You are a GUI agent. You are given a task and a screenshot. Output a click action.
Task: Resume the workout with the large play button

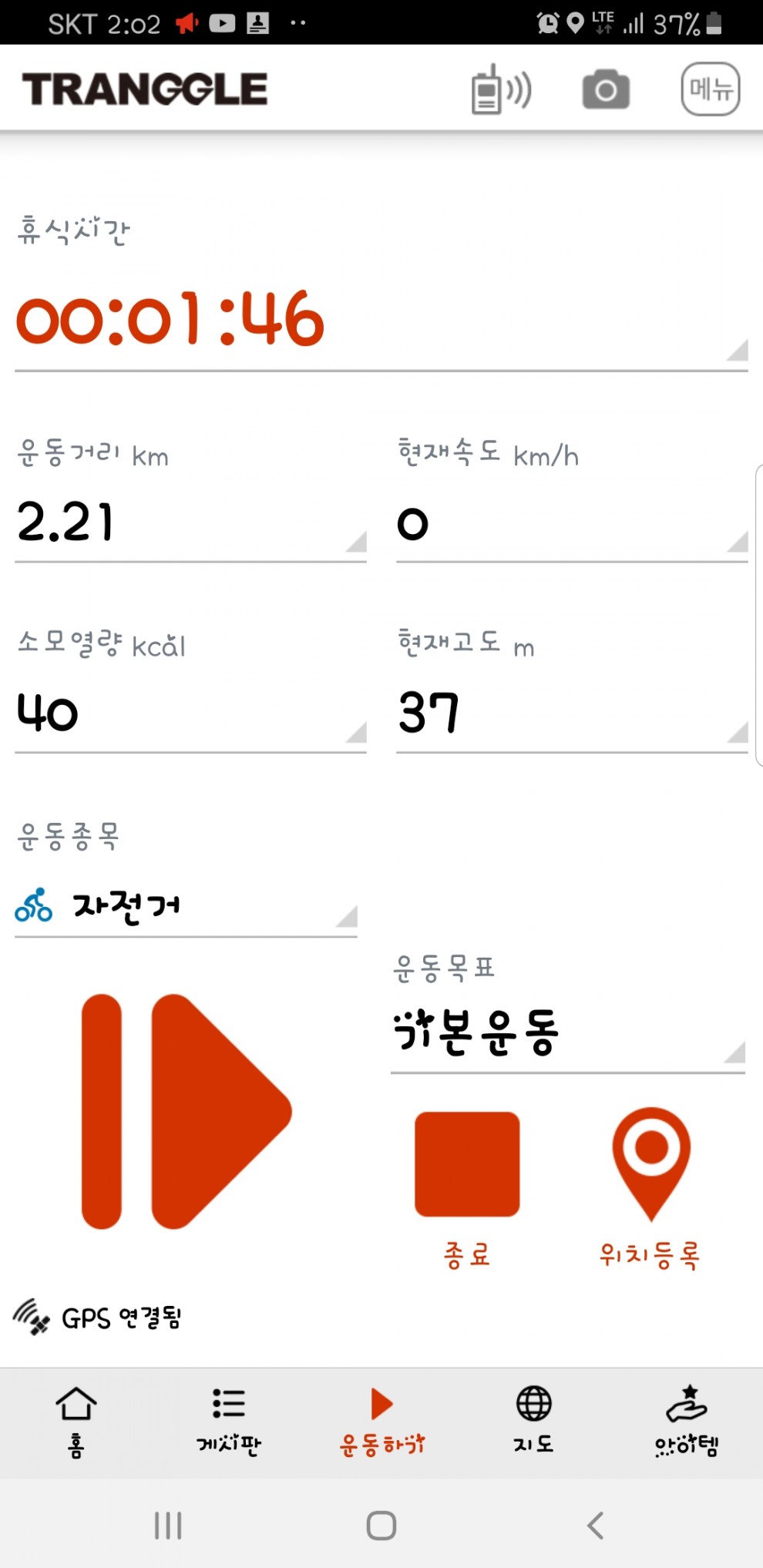[187, 1111]
